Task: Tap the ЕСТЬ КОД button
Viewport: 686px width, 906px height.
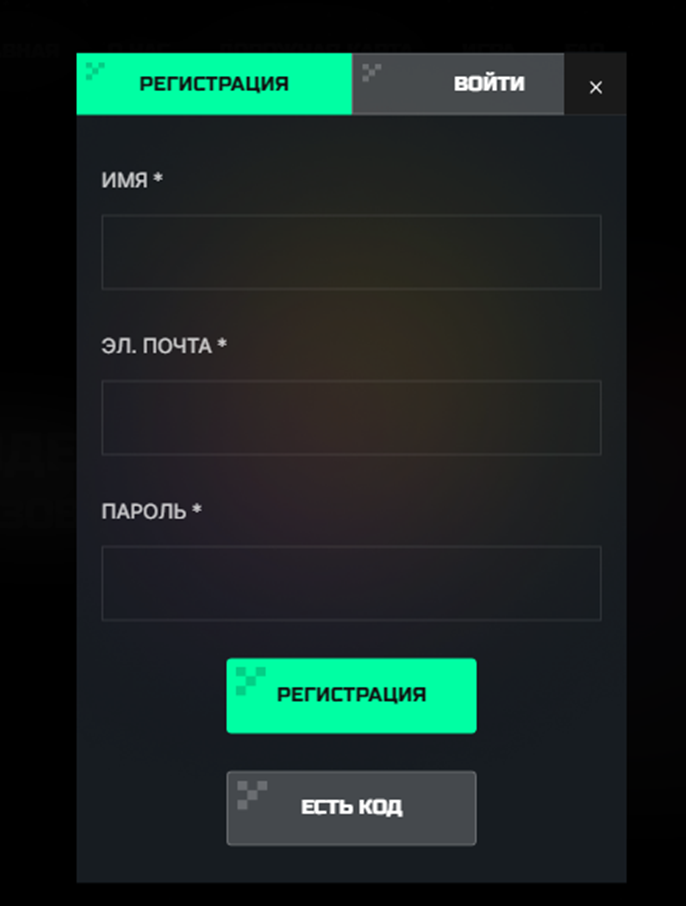Action: pos(351,807)
